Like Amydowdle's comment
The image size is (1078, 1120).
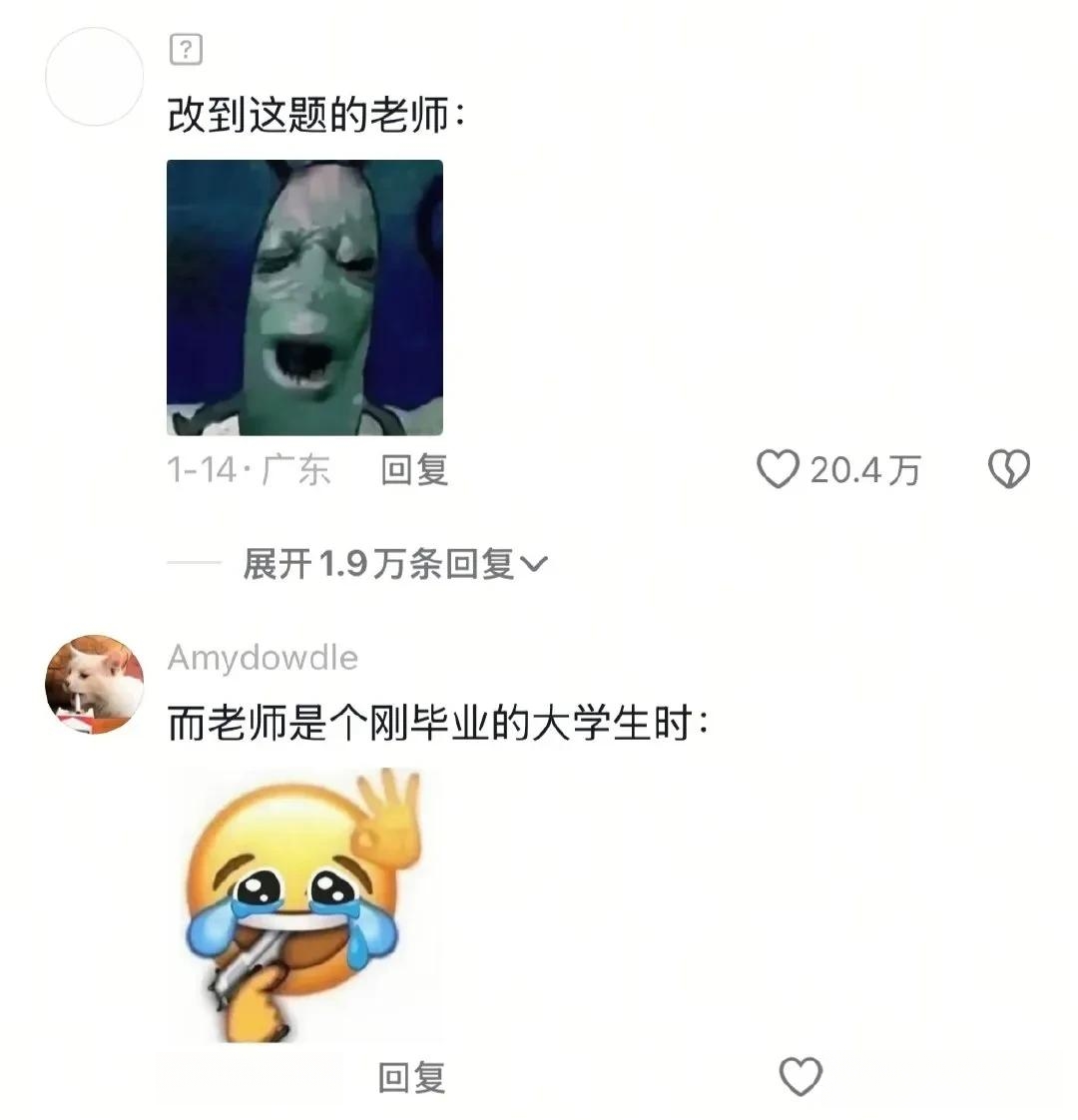tap(800, 1077)
